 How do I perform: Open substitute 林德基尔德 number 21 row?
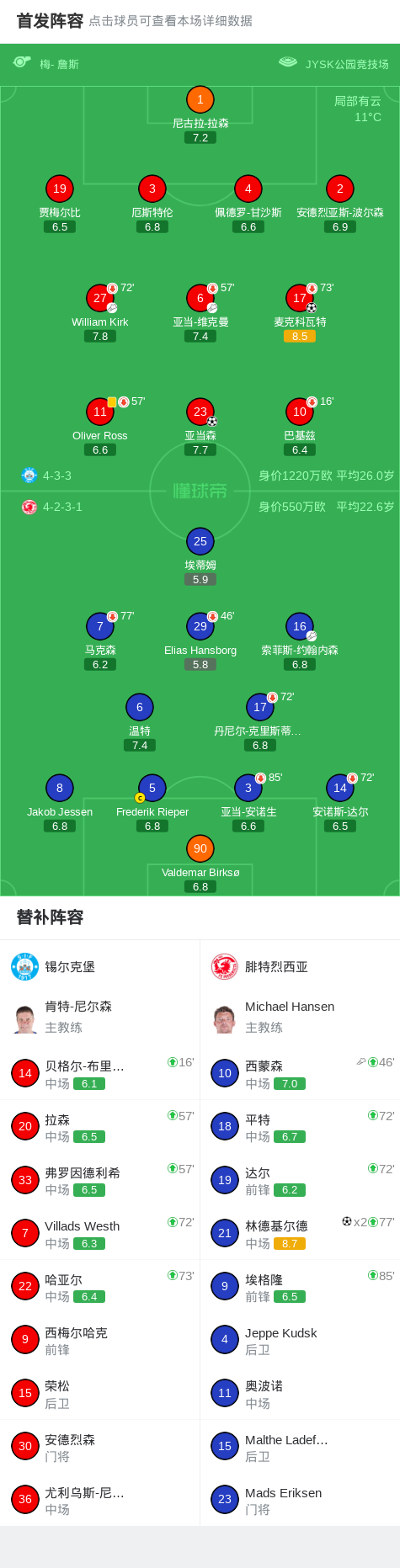coord(300,1233)
